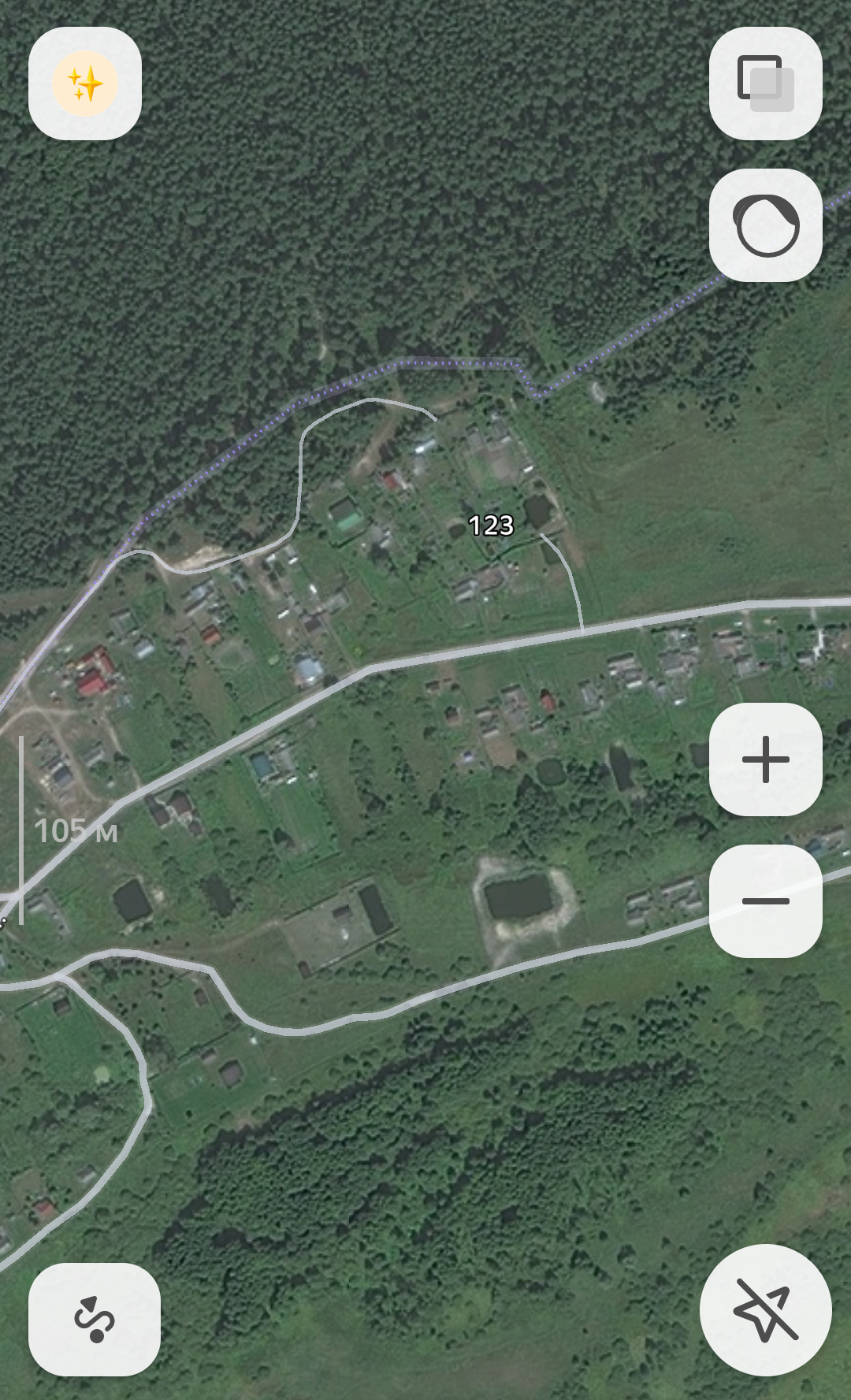Screen dimensions: 851x1400
Task: Open the map layers selector
Action: tap(765, 84)
